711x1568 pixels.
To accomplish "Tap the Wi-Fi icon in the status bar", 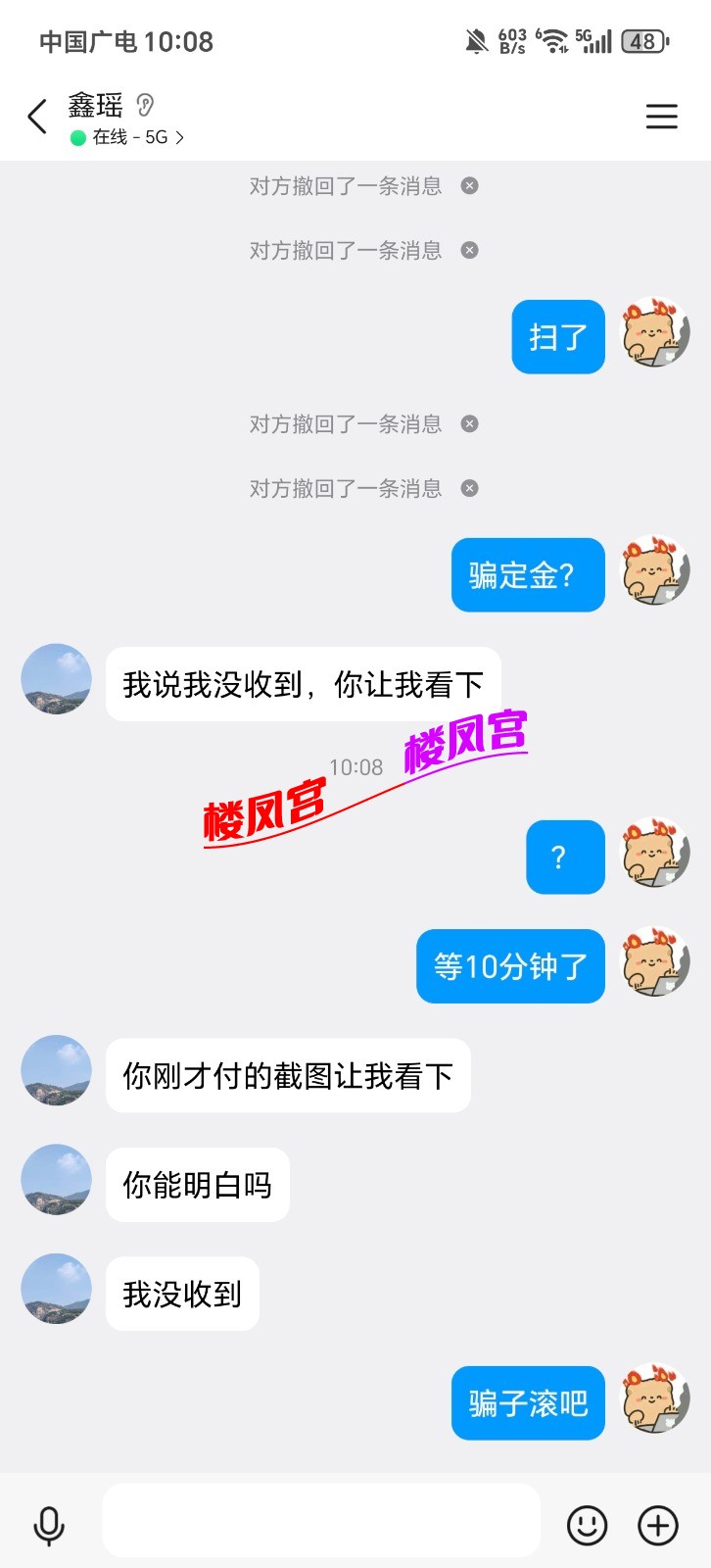I will 552,40.
